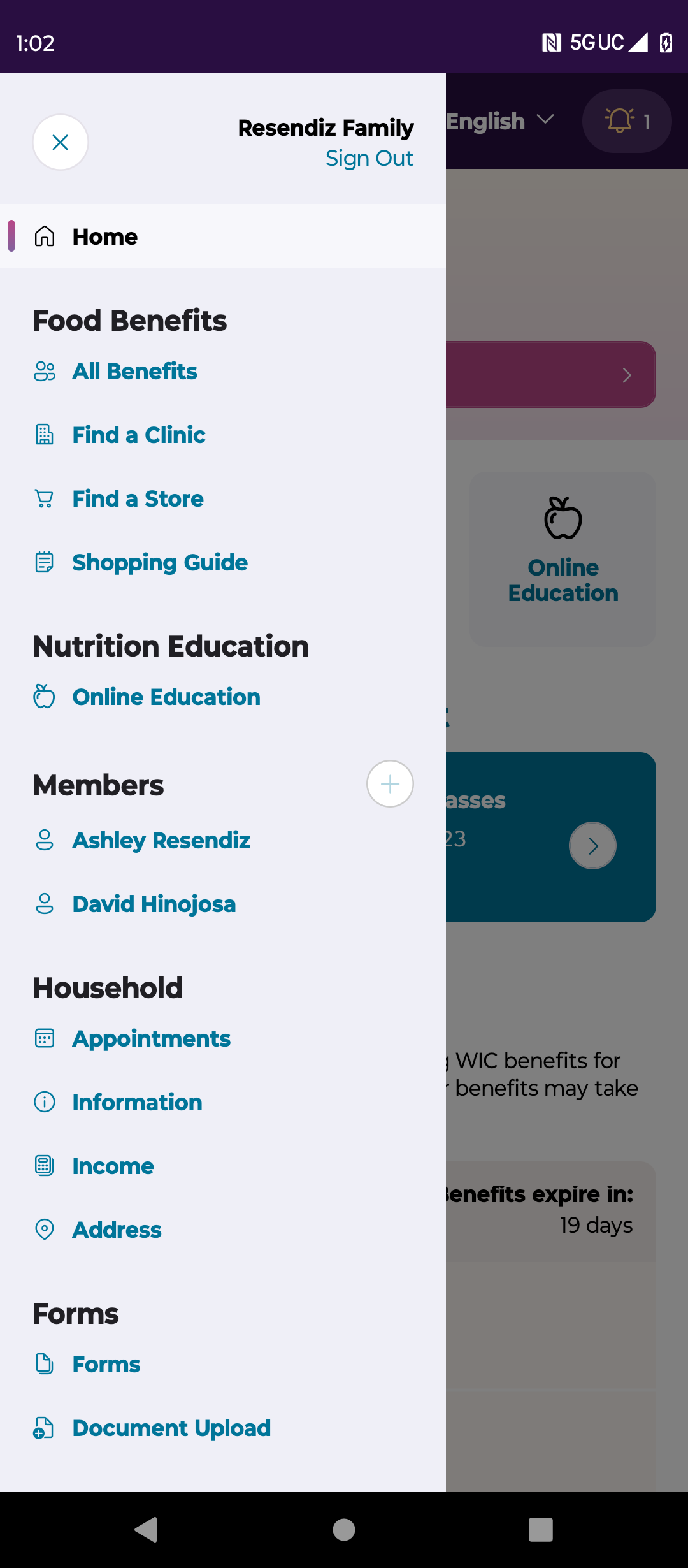Go to Home in the menu
The width and height of the screenshot is (688, 1568).
tap(223, 236)
